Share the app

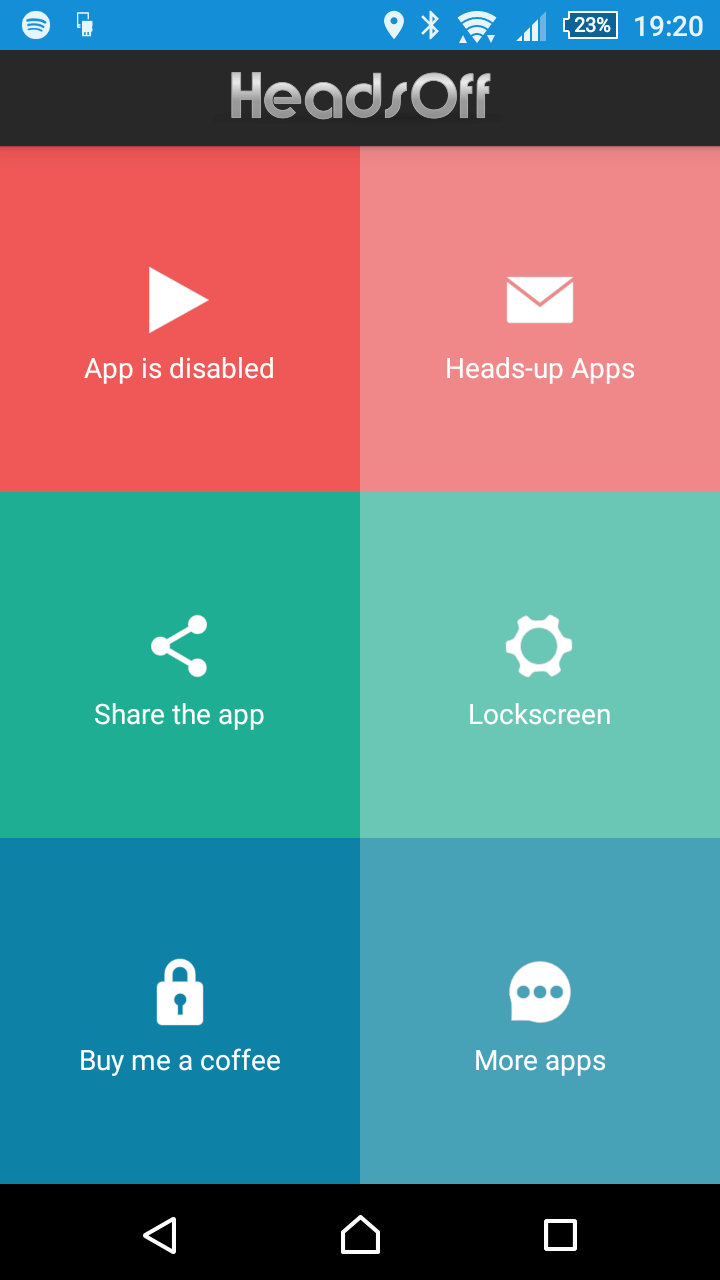coord(180,665)
